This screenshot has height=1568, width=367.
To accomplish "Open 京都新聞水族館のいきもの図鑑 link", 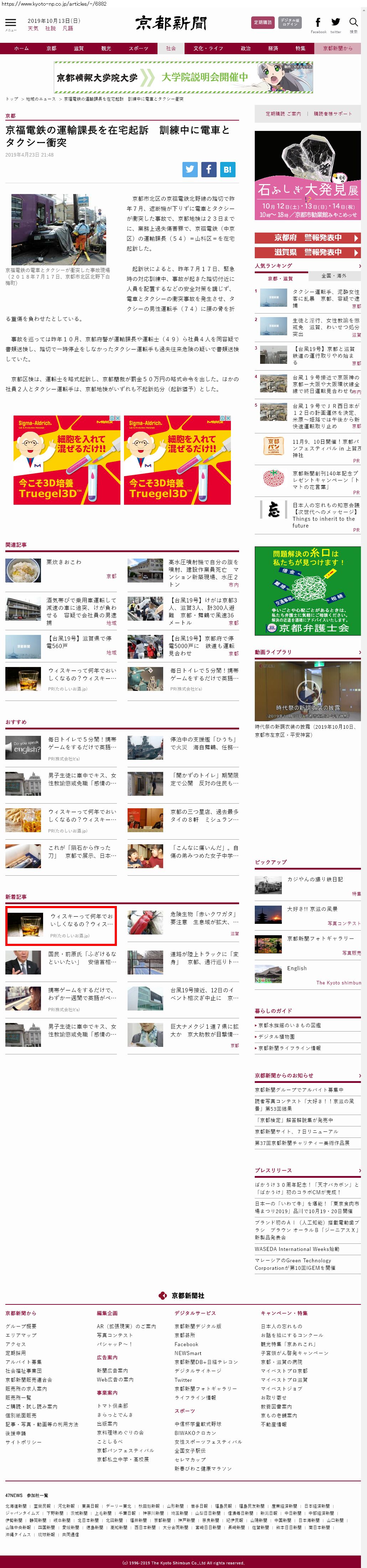I will click(289, 1025).
